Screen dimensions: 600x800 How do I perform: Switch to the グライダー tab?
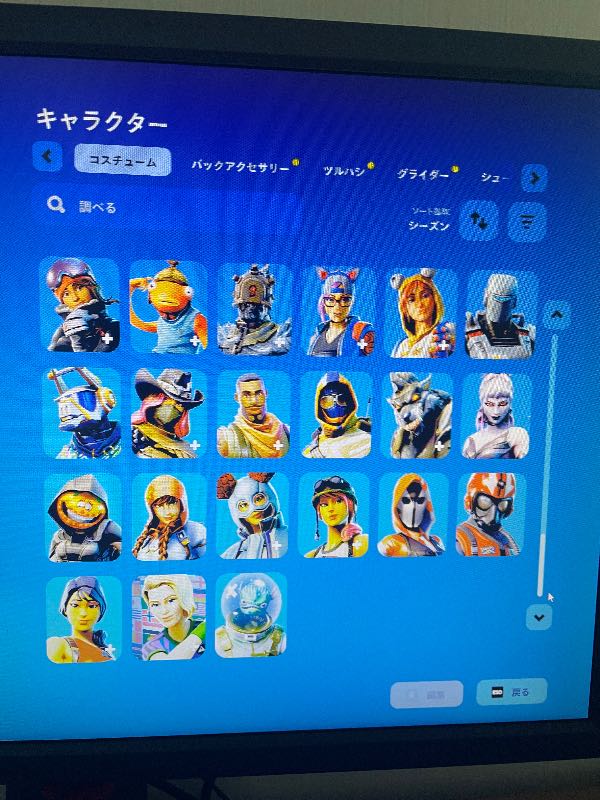pos(423,174)
